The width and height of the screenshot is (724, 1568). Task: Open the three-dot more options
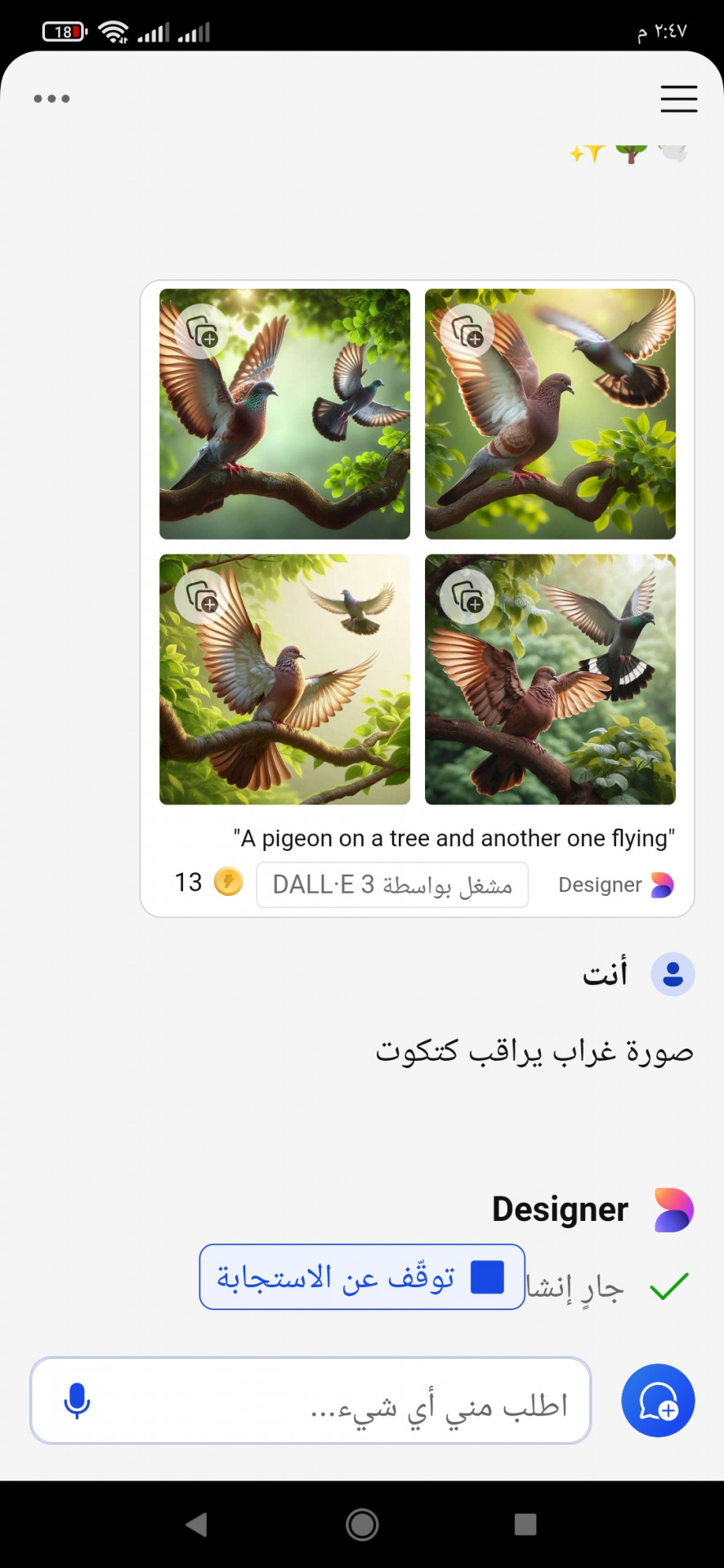[x=51, y=99]
